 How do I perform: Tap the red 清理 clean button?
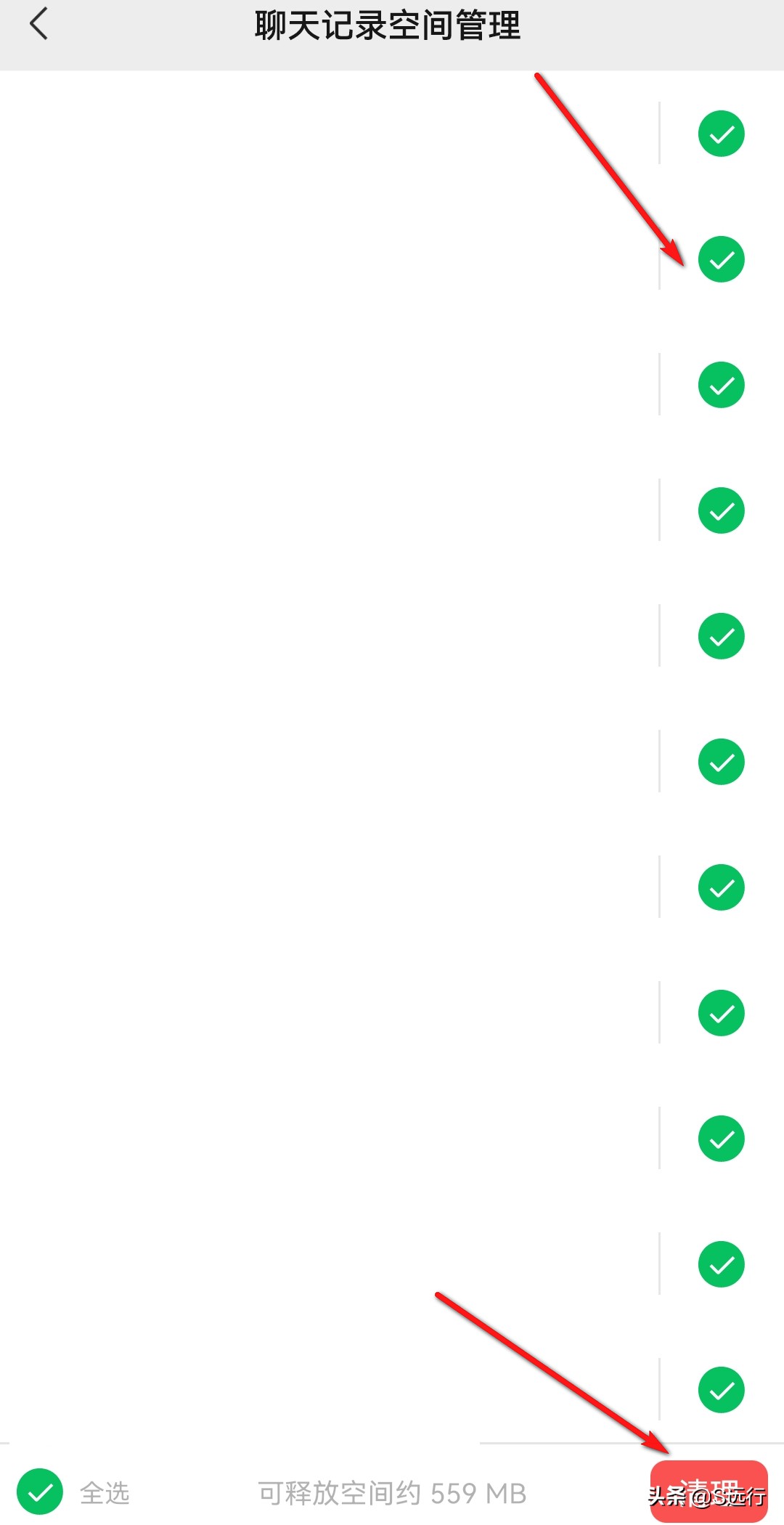709,1490
